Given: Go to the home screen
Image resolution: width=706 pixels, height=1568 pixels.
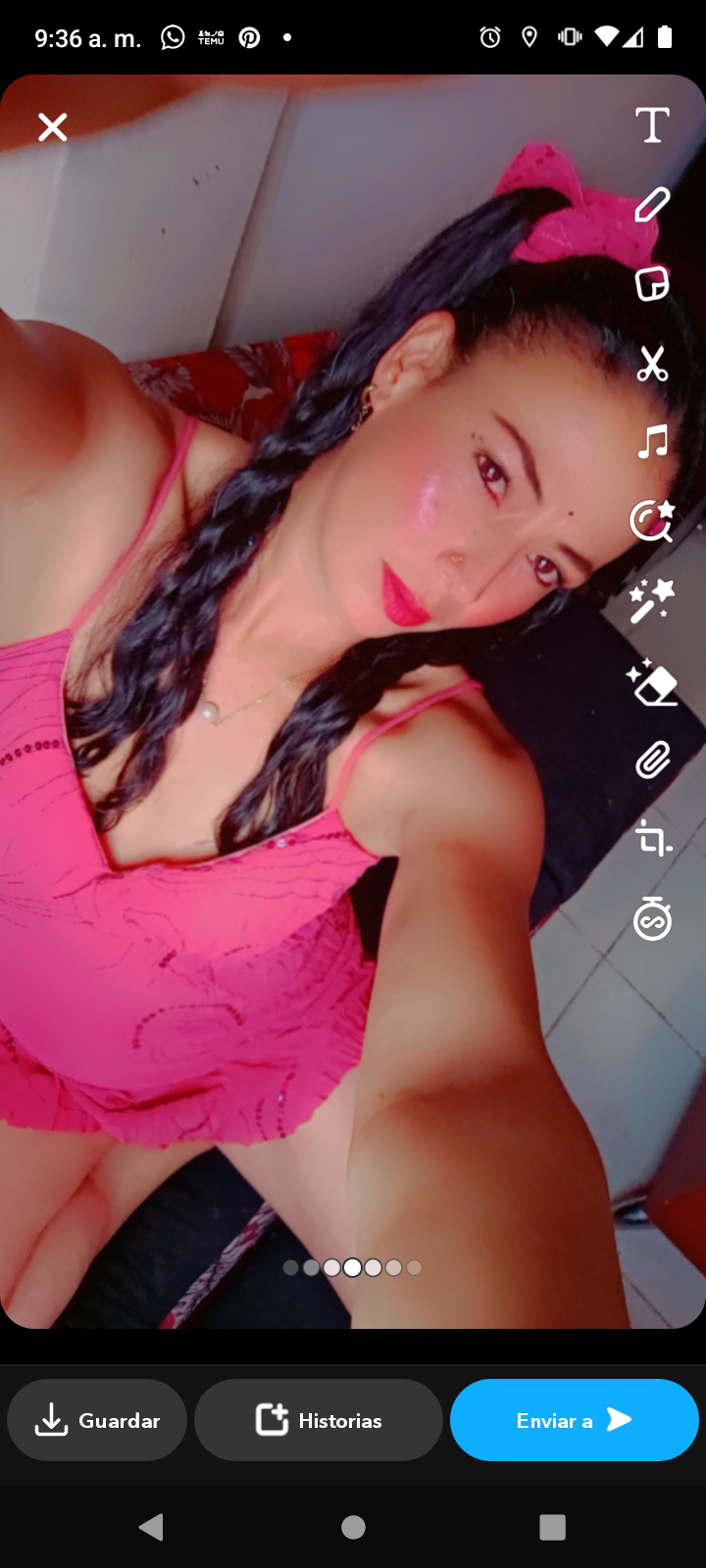Looking at the screenshot, I should 354,1527.
